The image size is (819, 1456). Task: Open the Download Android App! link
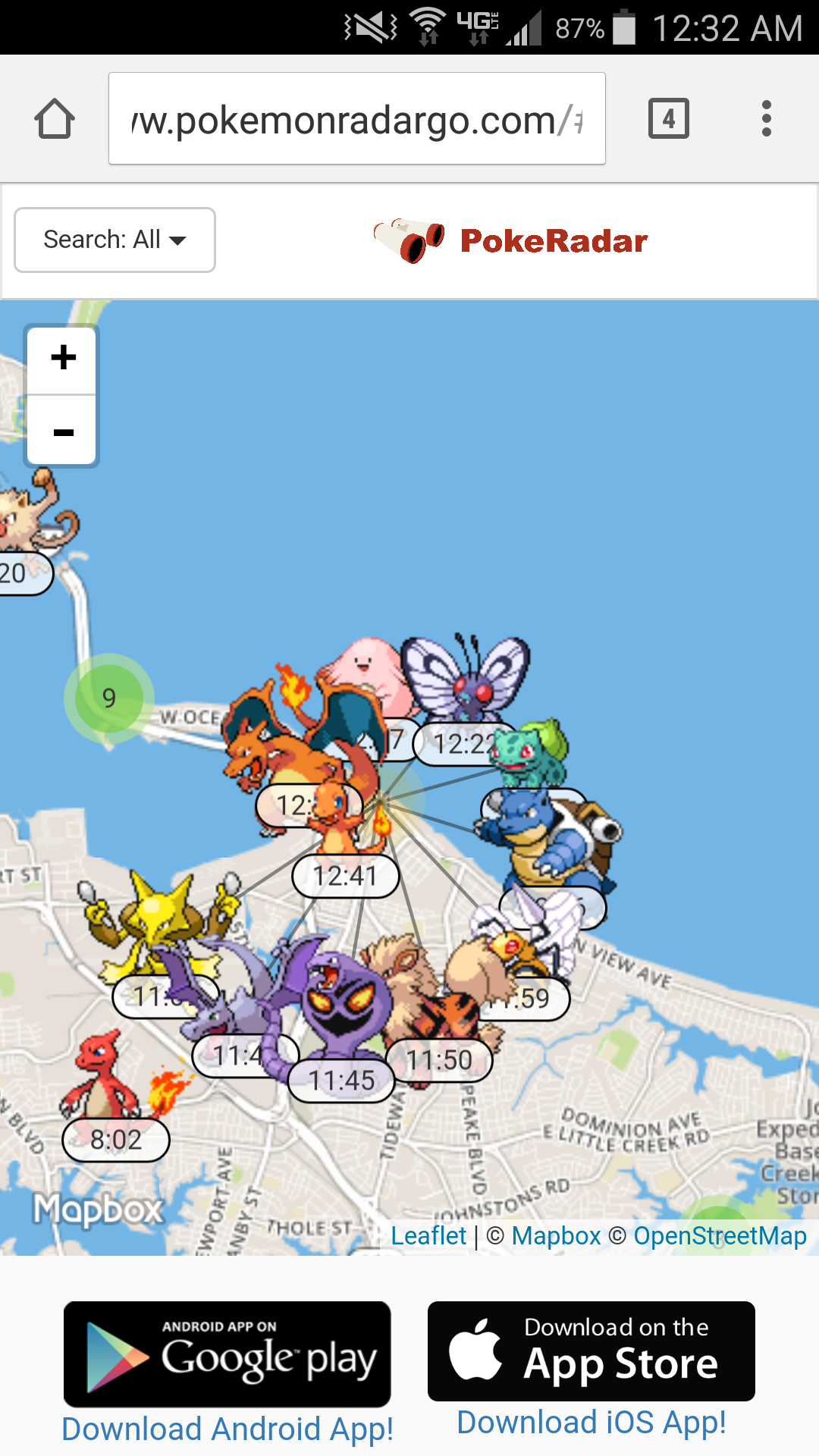coord(227,1429)
